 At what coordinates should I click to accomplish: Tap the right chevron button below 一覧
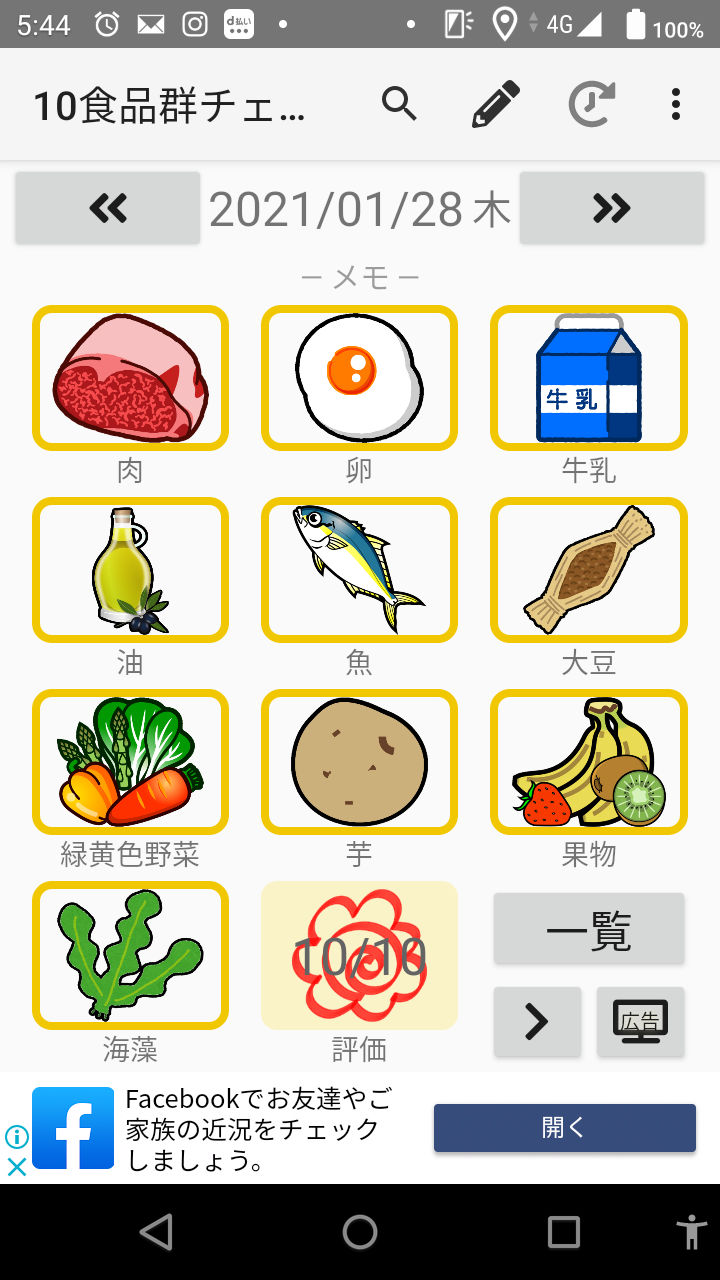(537, 1021)
